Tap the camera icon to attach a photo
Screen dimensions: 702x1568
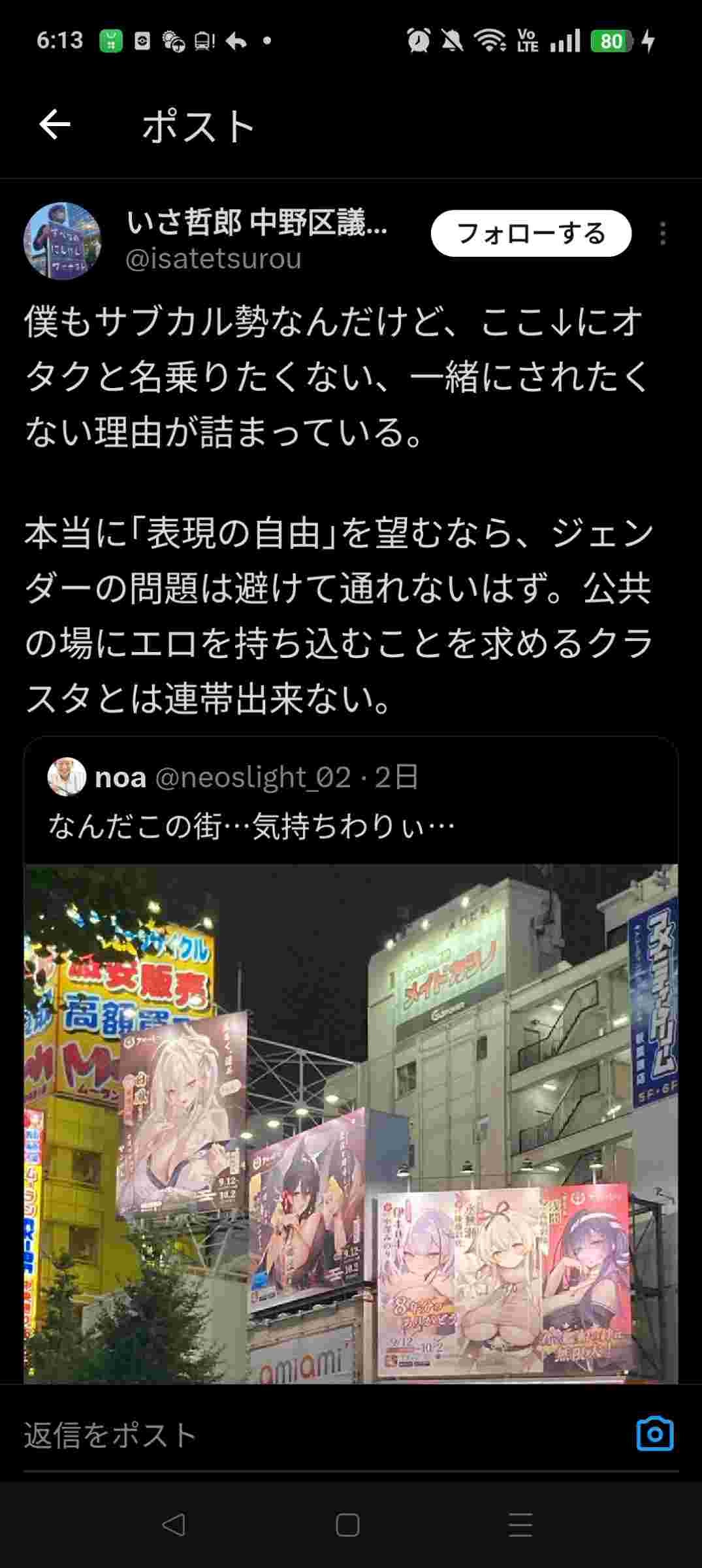[x=654, y=1434]
